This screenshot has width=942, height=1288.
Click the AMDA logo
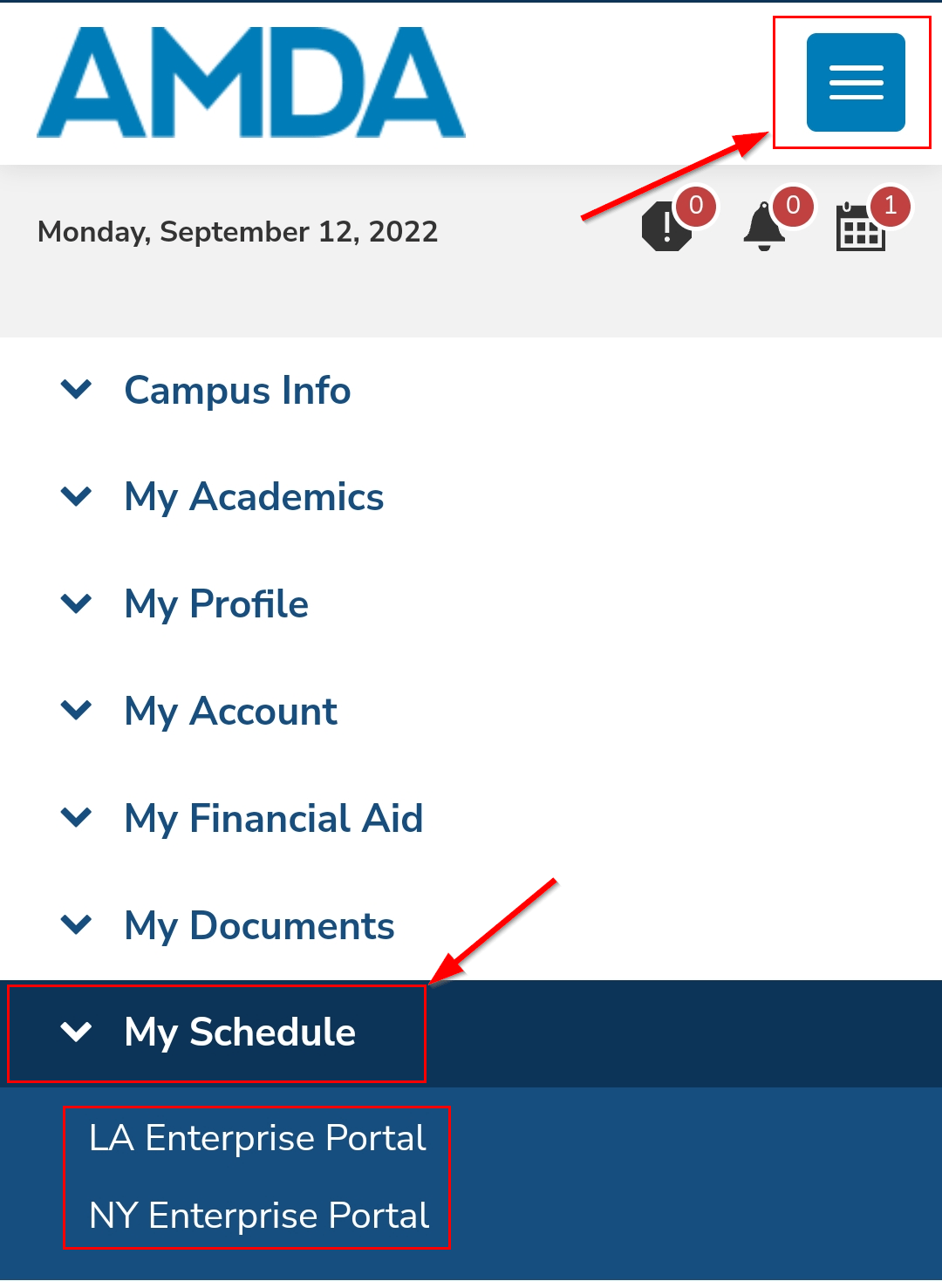pos(249,84)
